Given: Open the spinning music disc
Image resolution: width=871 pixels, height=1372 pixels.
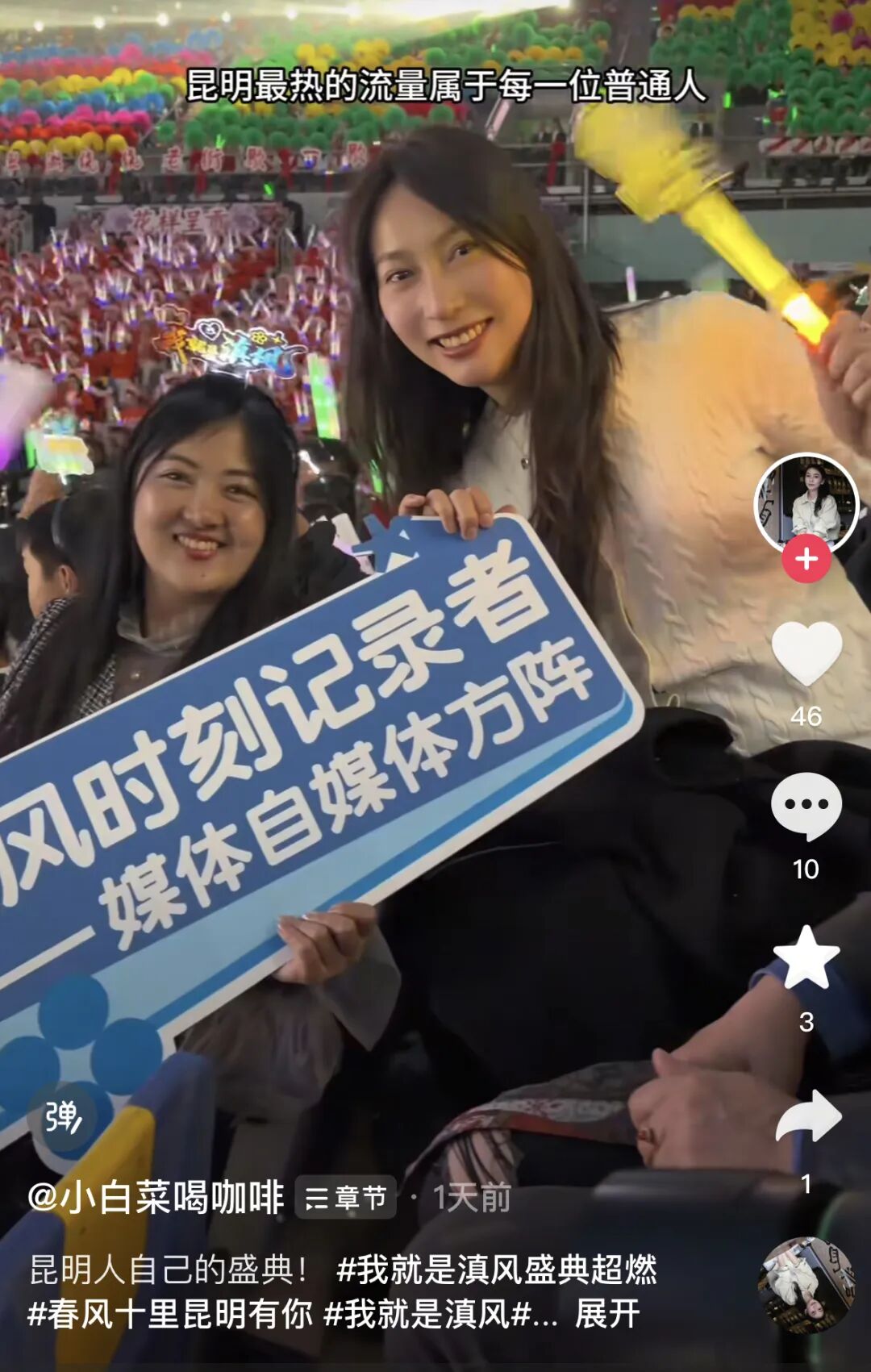Looking at the screenshot, I should point(806,1285).
